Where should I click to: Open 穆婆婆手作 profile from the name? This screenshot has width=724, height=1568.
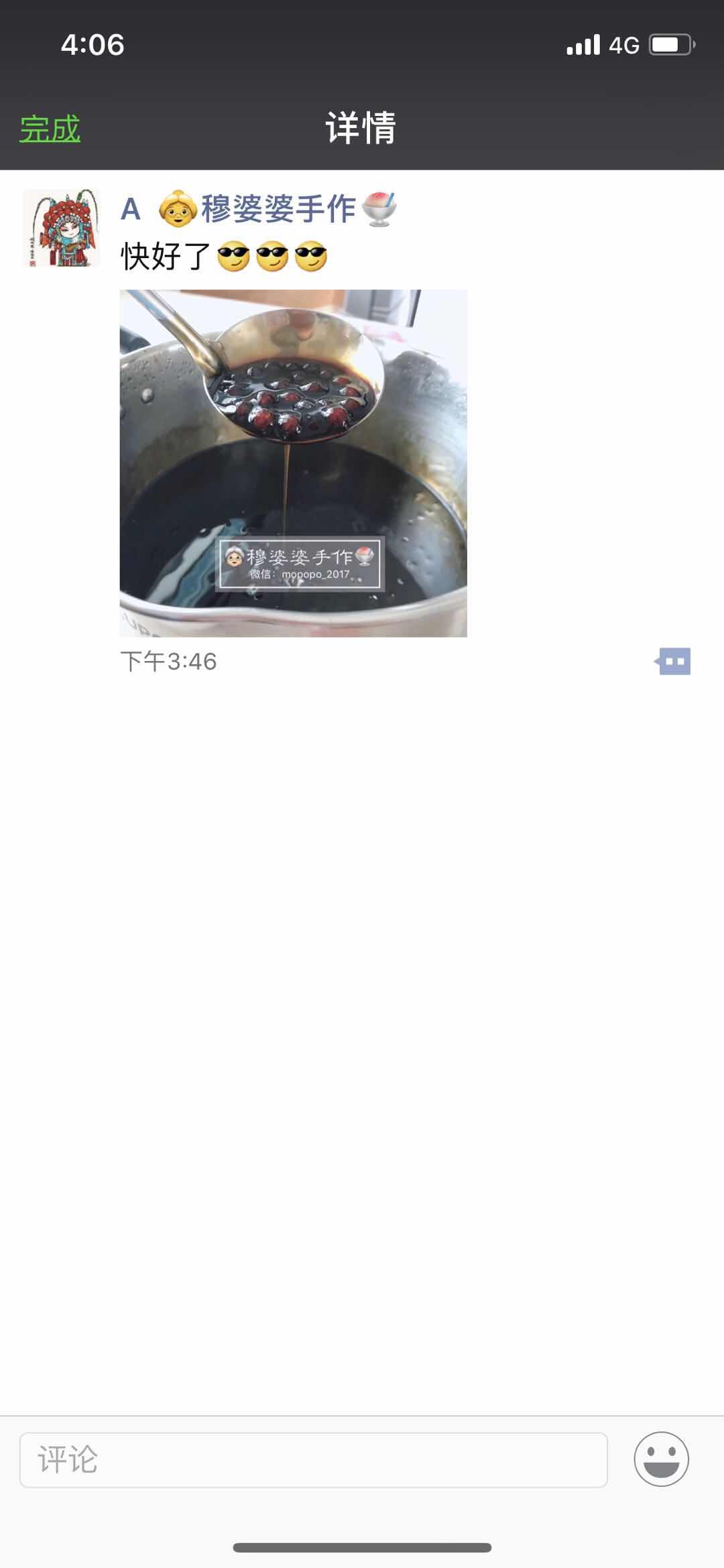[259, 208]
